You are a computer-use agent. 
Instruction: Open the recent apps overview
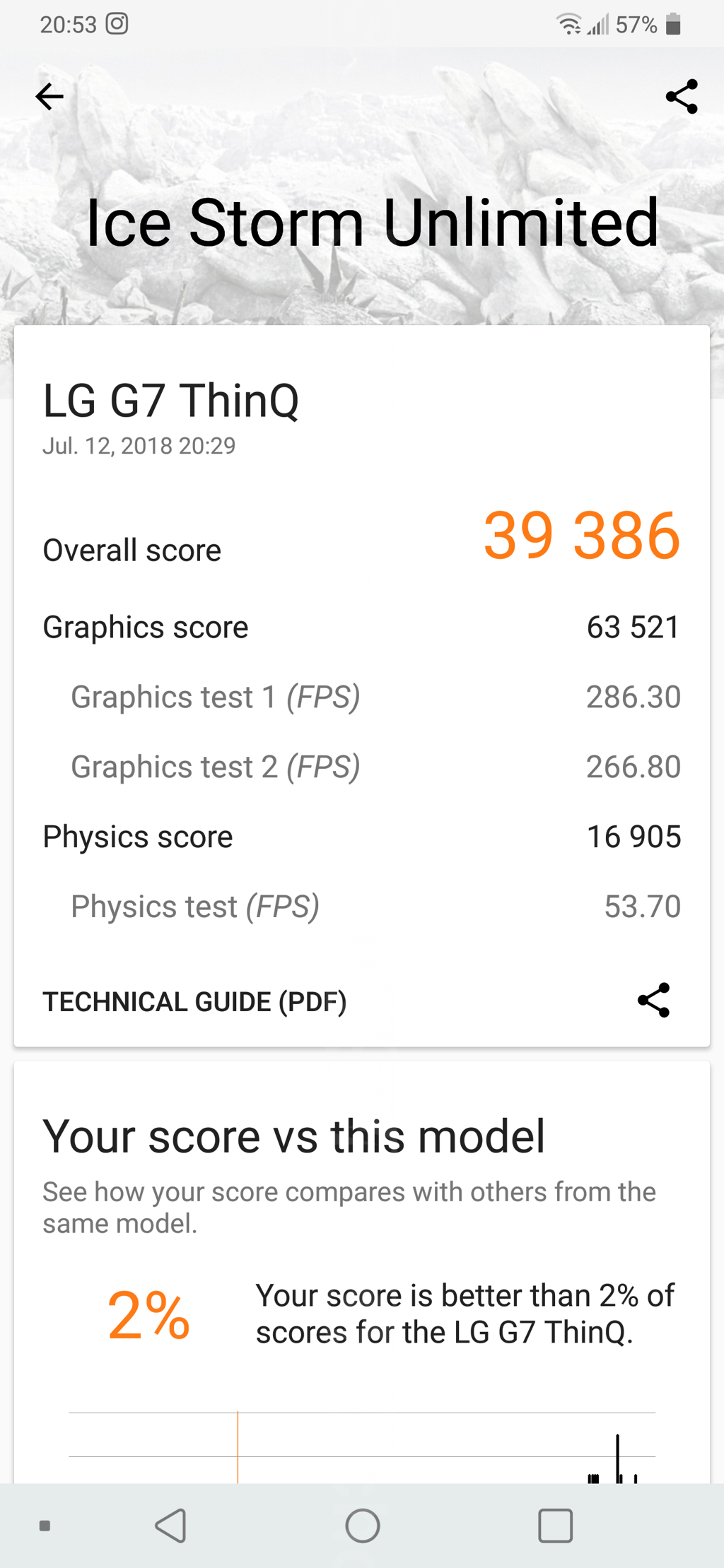(555, 1526)
